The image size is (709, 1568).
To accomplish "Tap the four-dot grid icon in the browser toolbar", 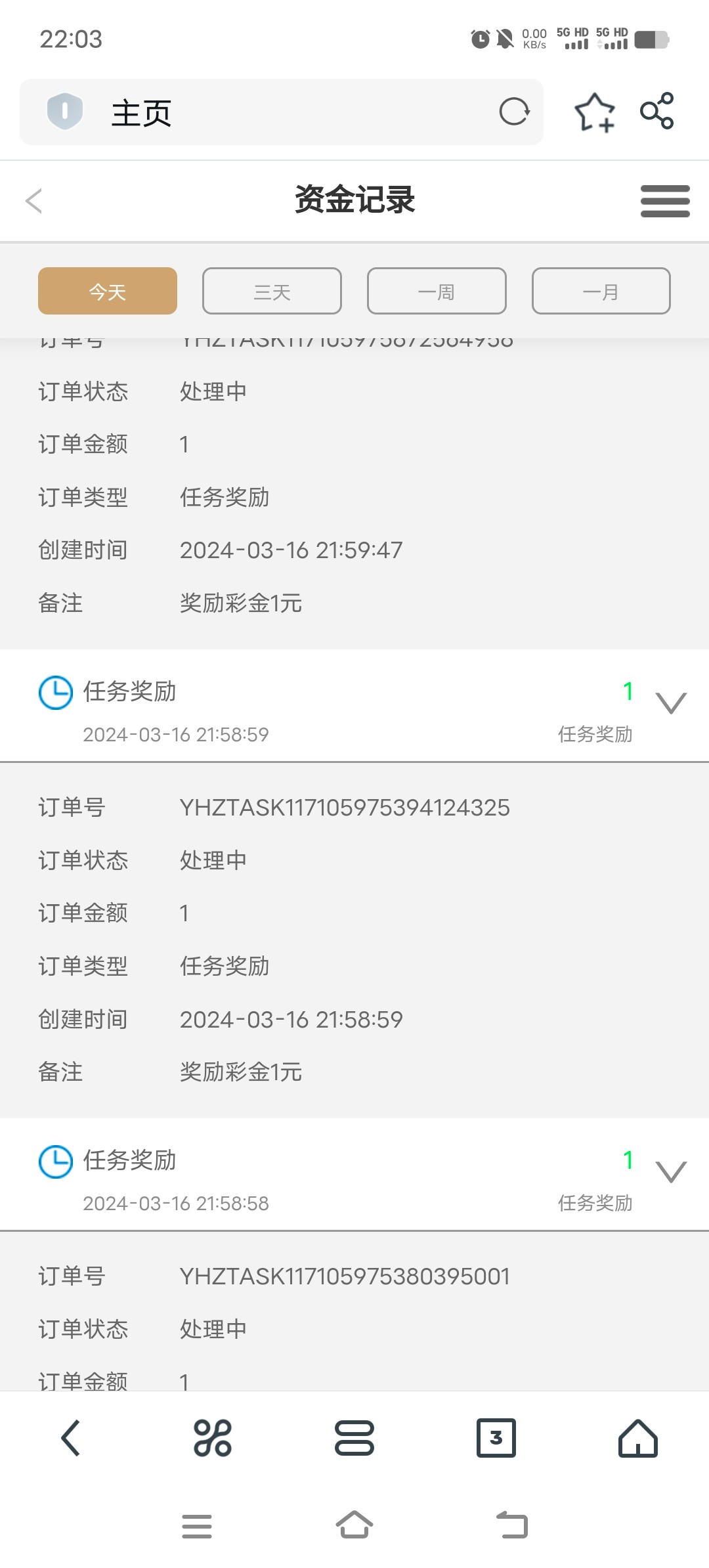I will [x=213, y=1439].
